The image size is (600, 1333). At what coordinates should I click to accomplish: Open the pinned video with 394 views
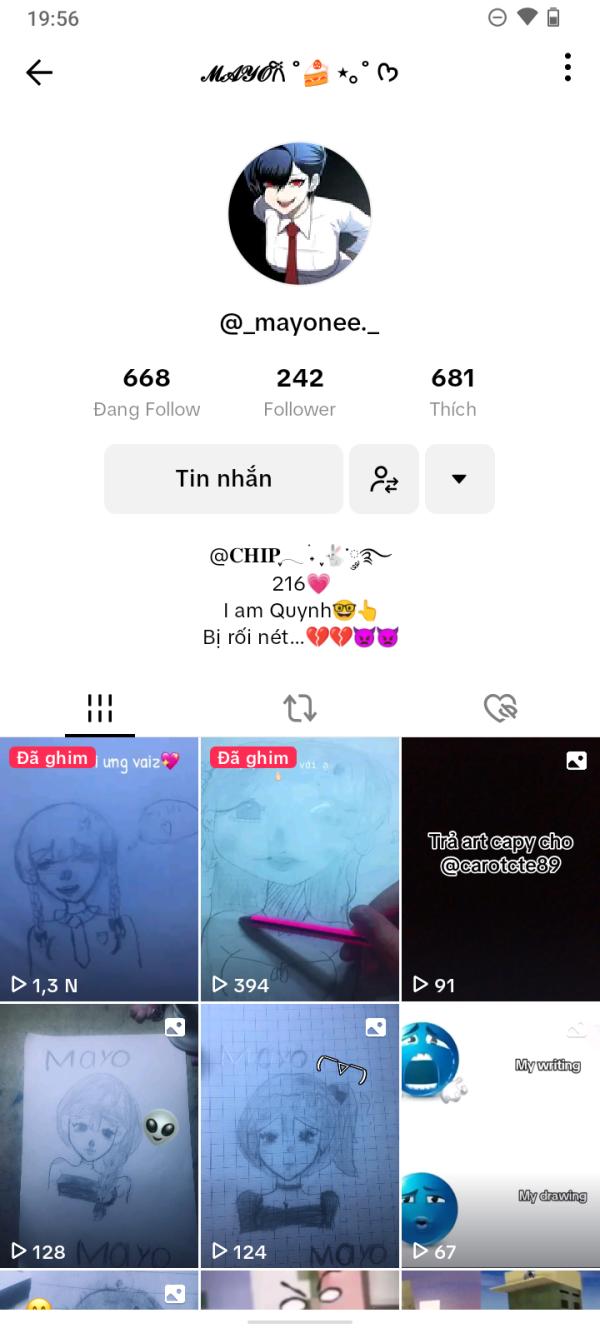click(x=300, y=869)
